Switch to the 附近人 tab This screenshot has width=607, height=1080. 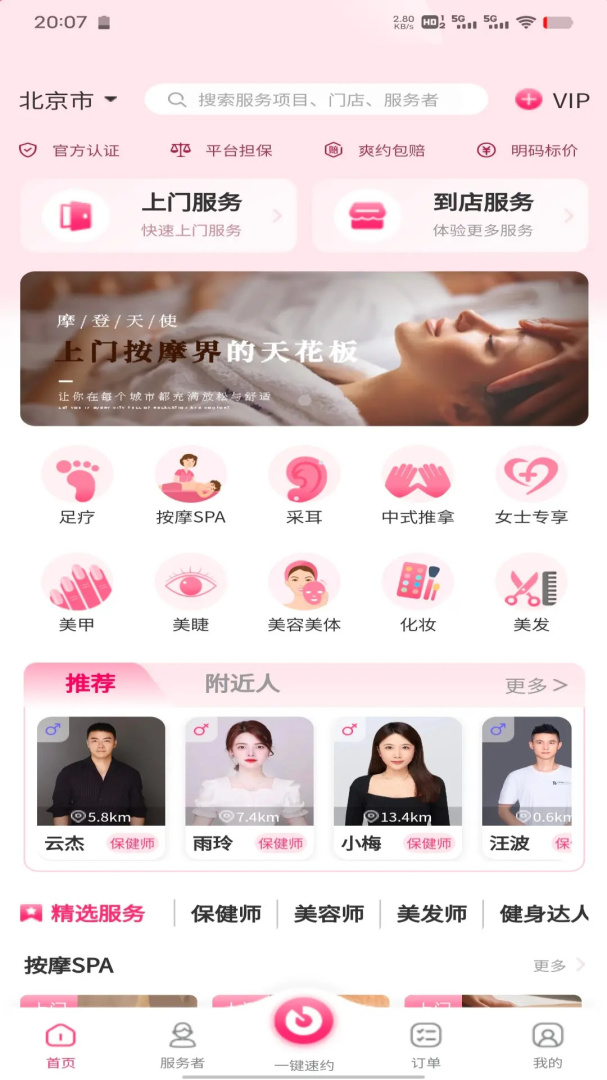click(x=242, y=684)
